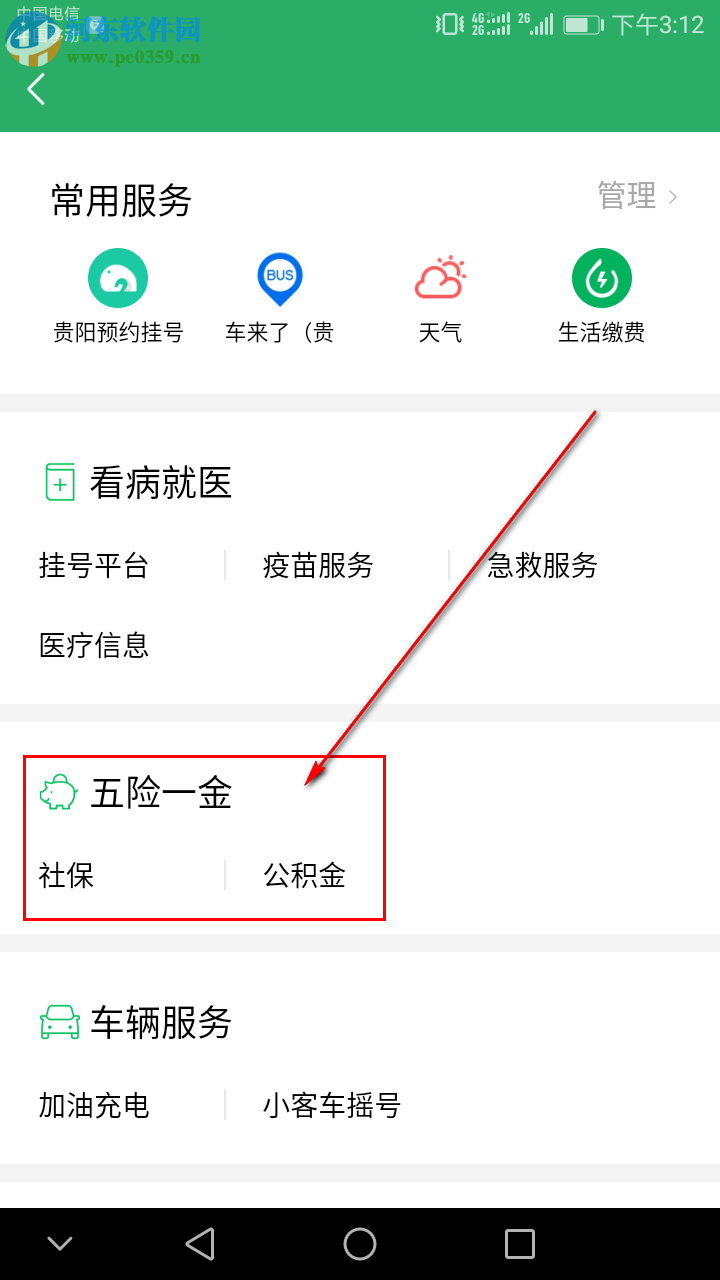Open 医疗信息 medical information
The height and width of the screenshot is (1280, 720).
[x=94, y=646]
